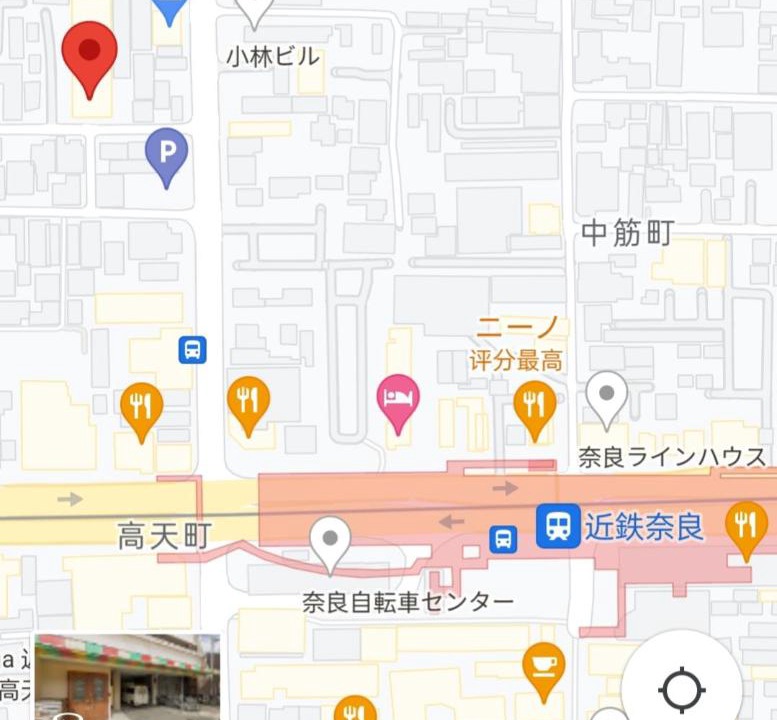Open the parking marker
Viewport: 777px width, 720px height.
click(166, 154)
